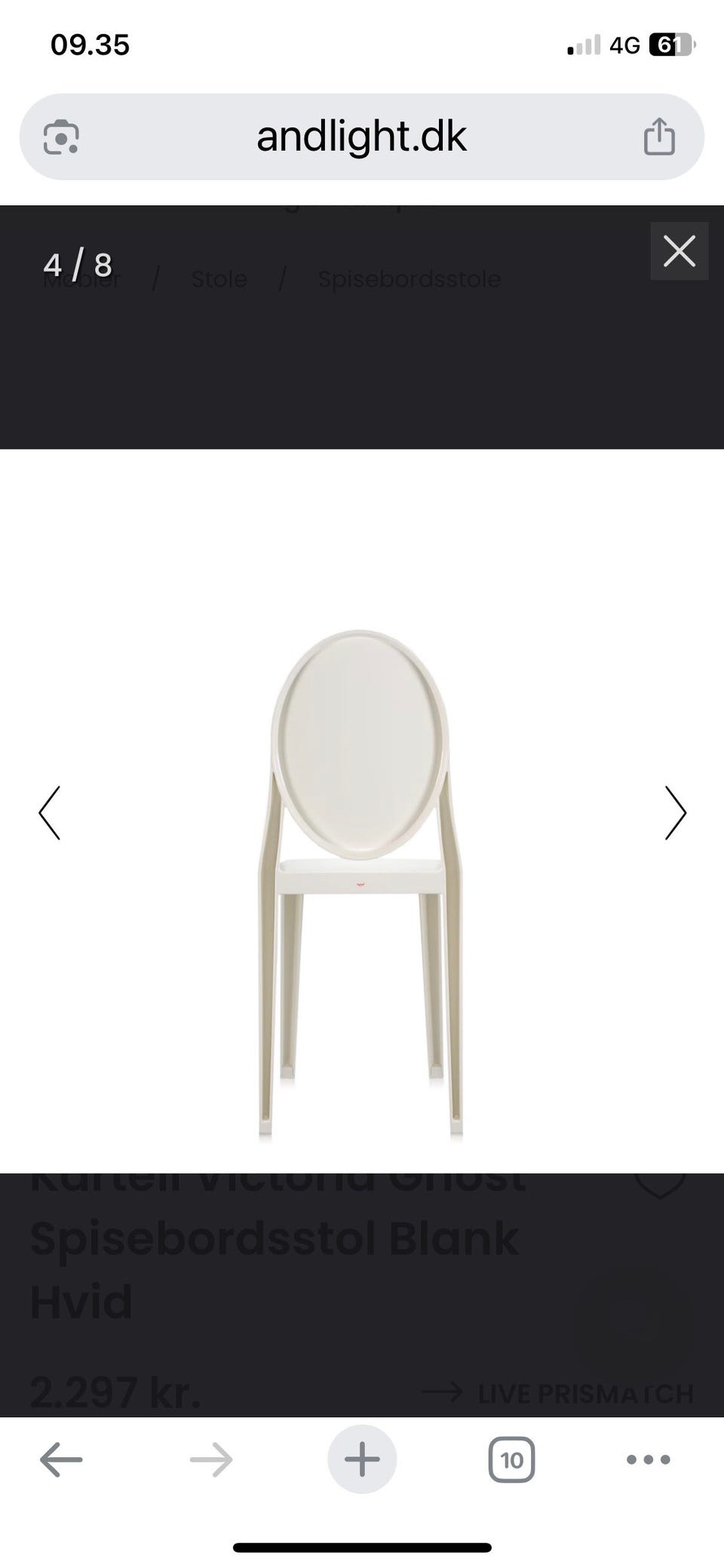Close the image gallery overlay

[x=679, y=251]
